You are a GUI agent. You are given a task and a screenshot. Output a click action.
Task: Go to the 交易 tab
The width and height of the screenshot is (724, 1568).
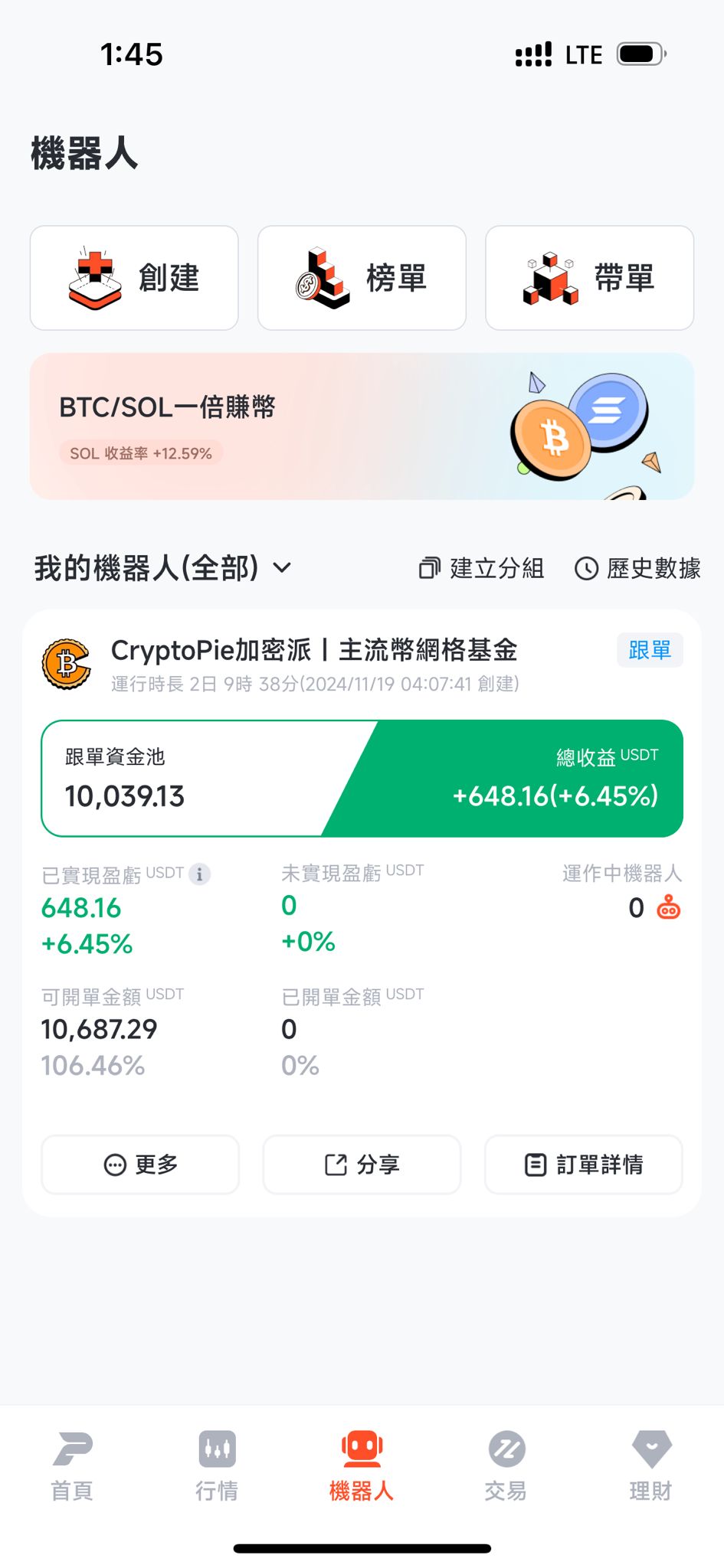point(506,1465)
